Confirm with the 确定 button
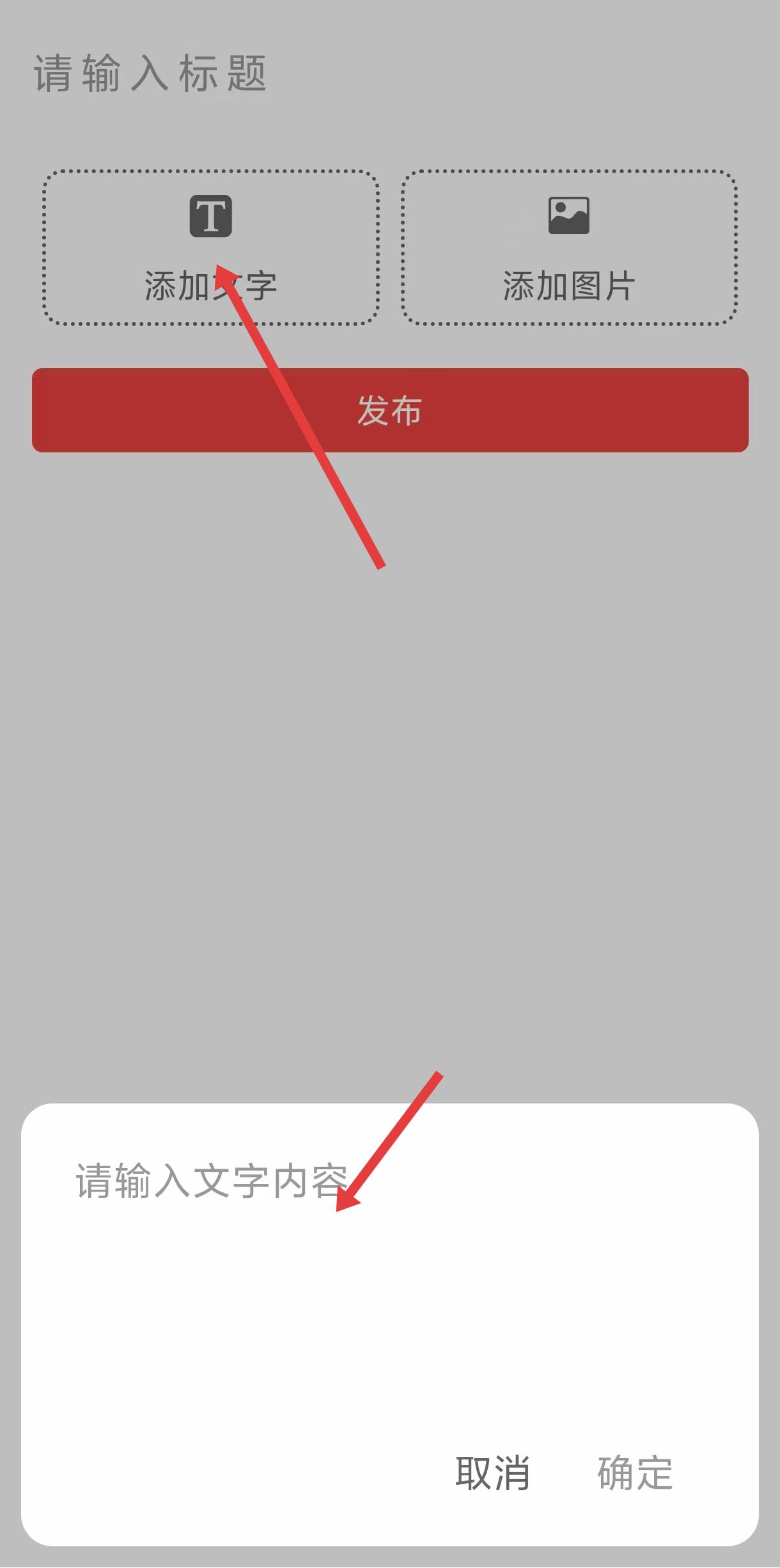Image resolution: width=780 pixels, height=1568 pixels. click(635, 1473)
